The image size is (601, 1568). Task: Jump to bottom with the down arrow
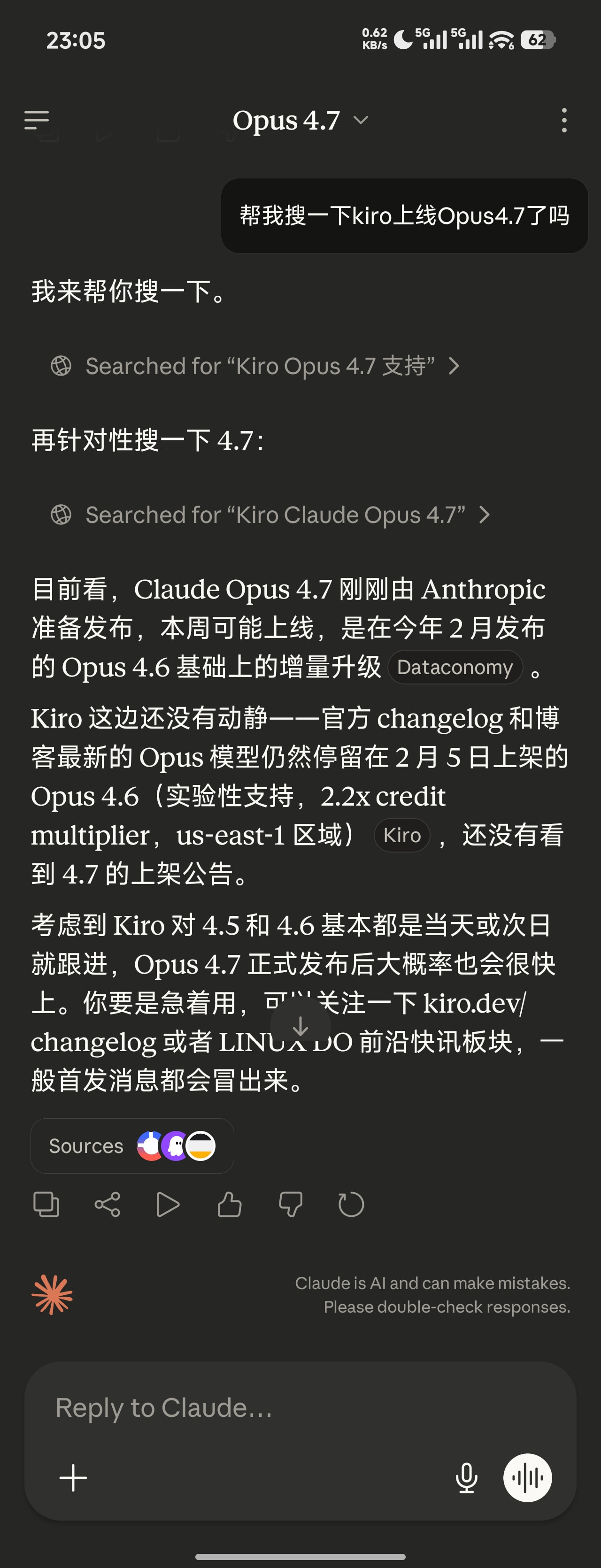pos(300,1026)
